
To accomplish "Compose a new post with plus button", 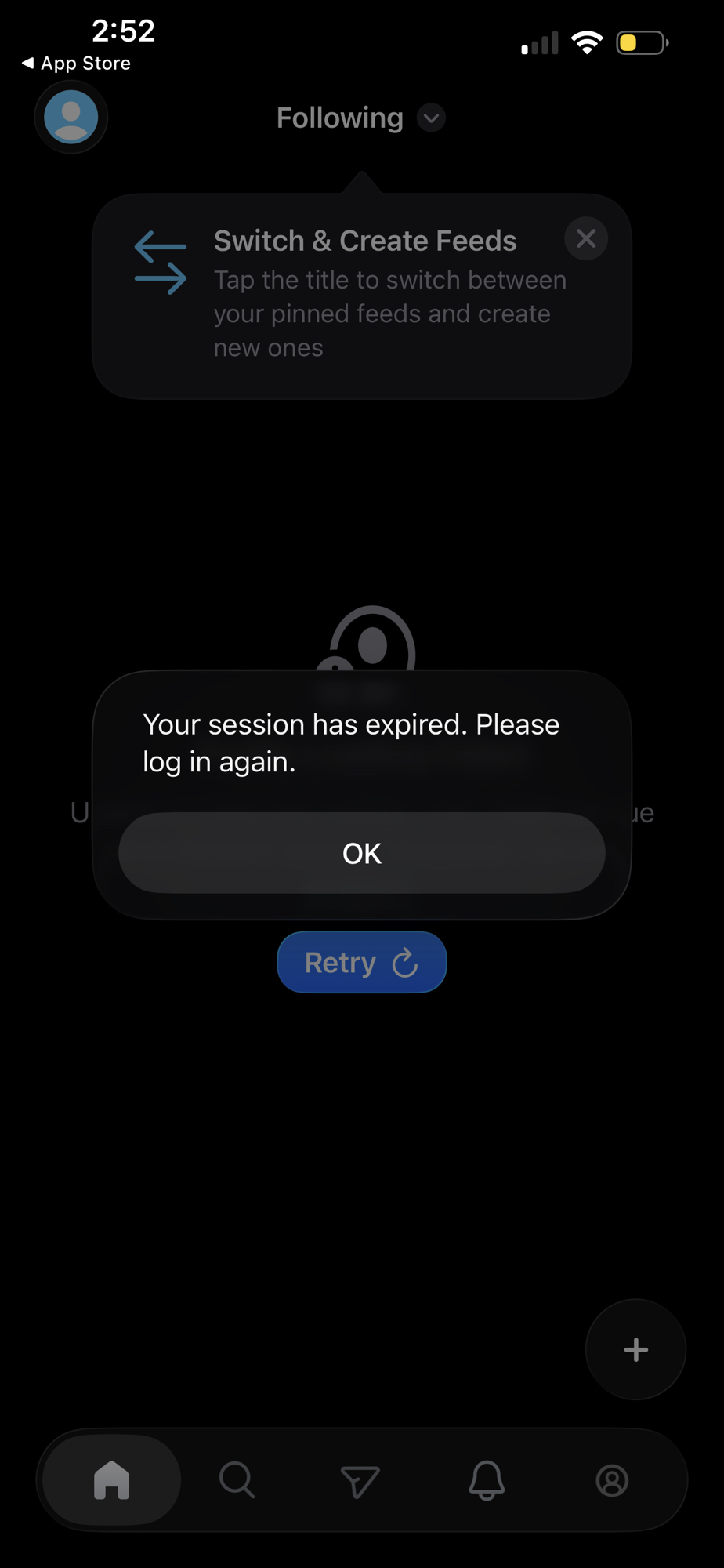I will tap(635, 1349).
